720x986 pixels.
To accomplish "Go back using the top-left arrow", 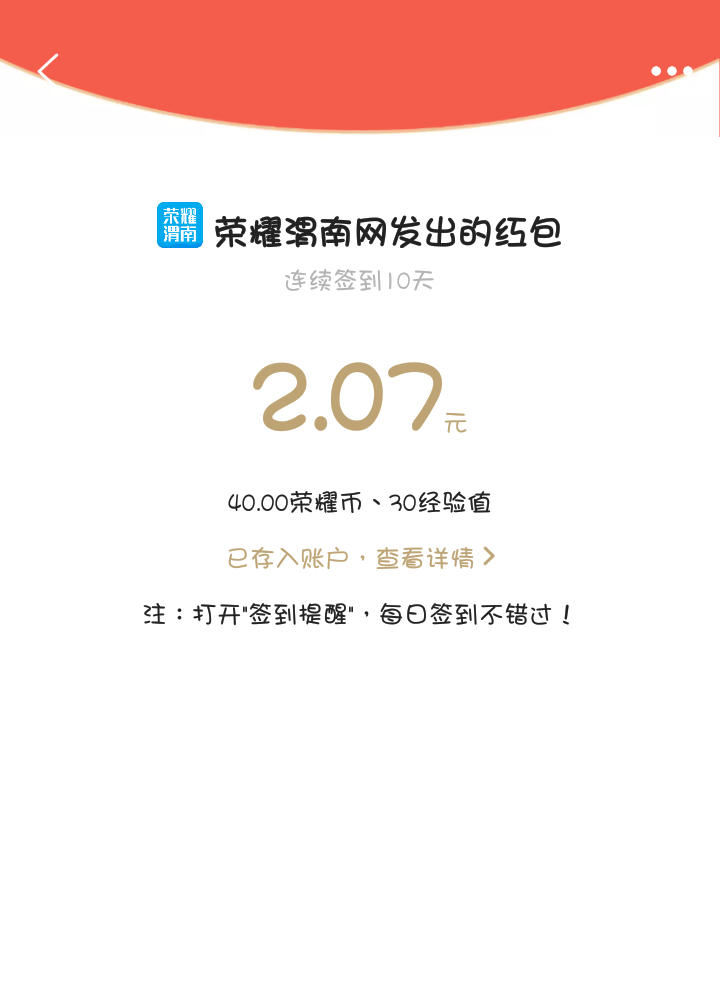I will pos(47,70).
